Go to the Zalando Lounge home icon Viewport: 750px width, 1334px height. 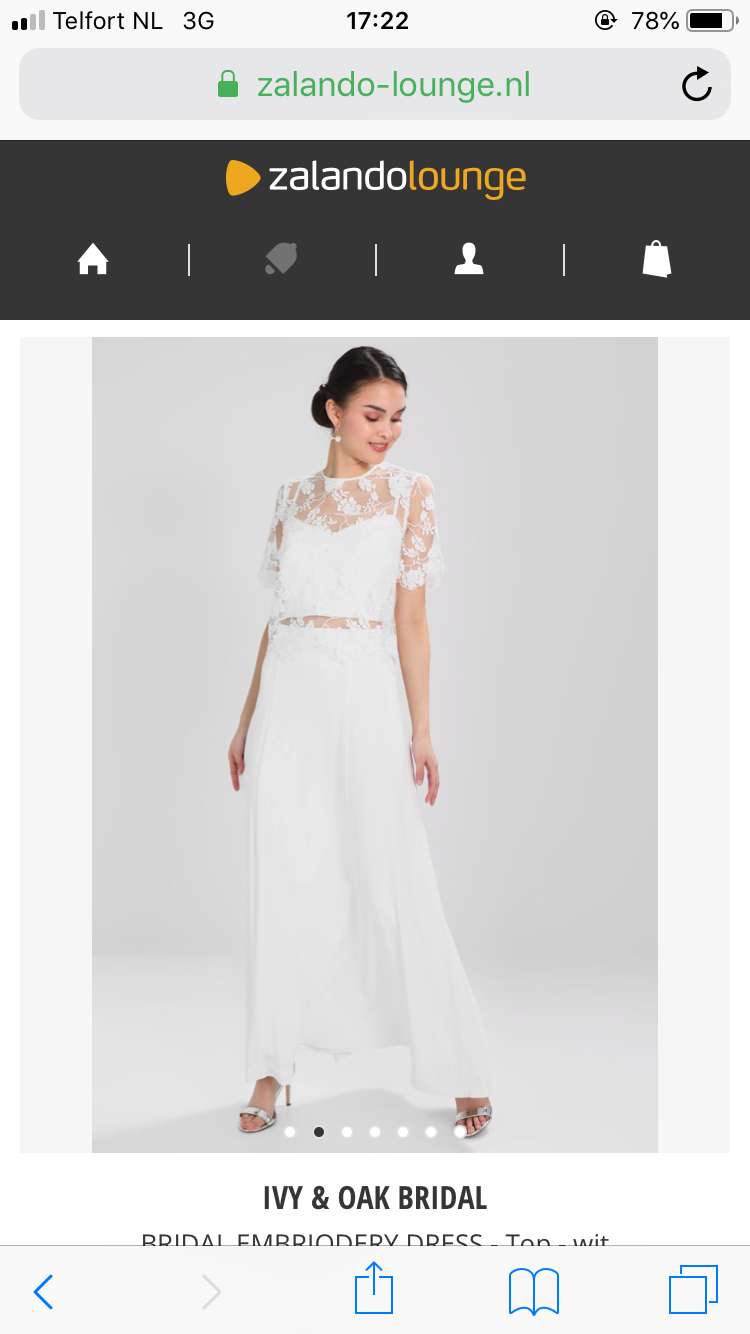(x=93, y=260)
